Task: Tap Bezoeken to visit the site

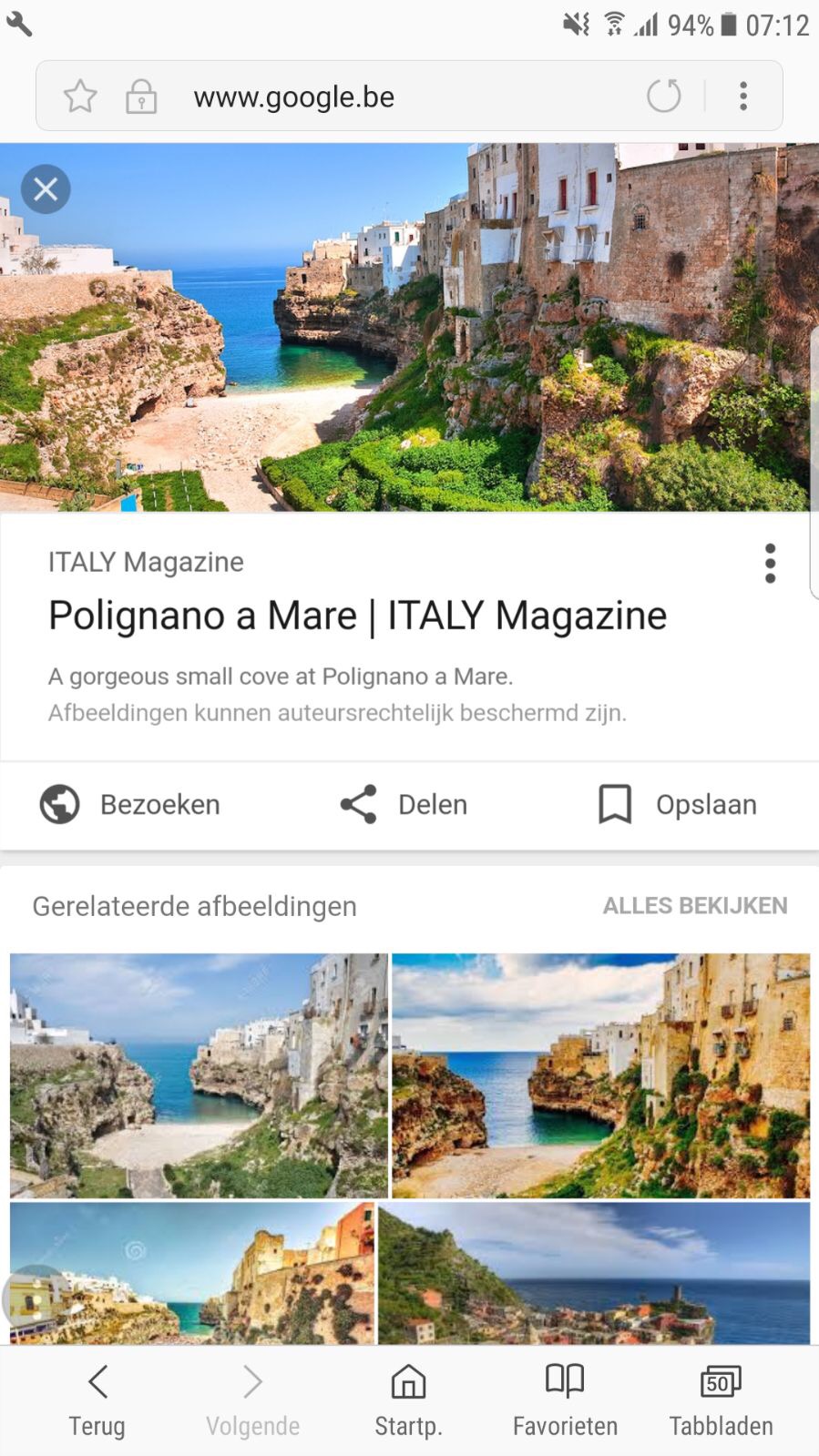Action: point(130,804)
